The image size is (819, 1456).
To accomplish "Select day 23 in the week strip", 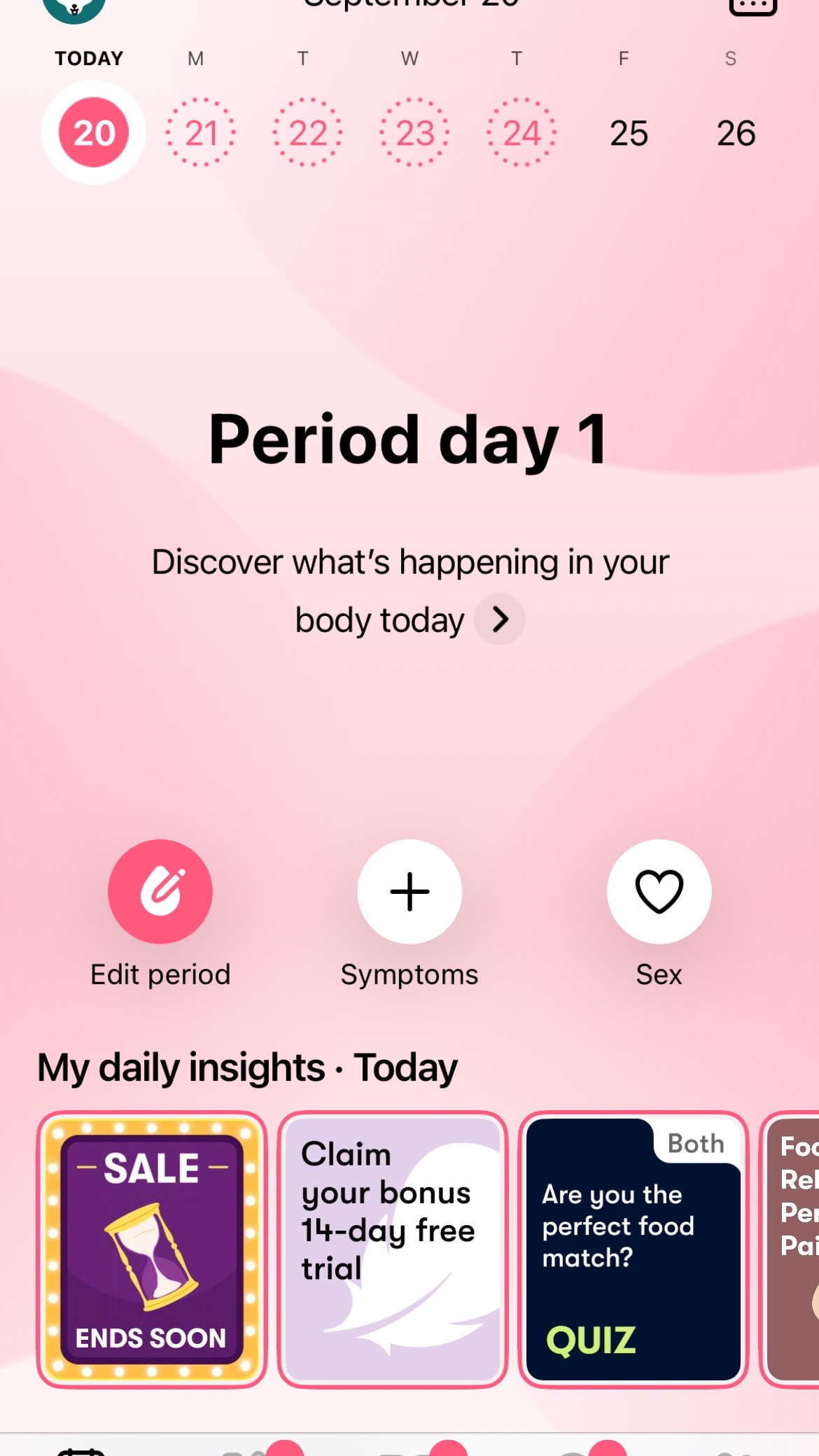I will click(x=415, y=133).
